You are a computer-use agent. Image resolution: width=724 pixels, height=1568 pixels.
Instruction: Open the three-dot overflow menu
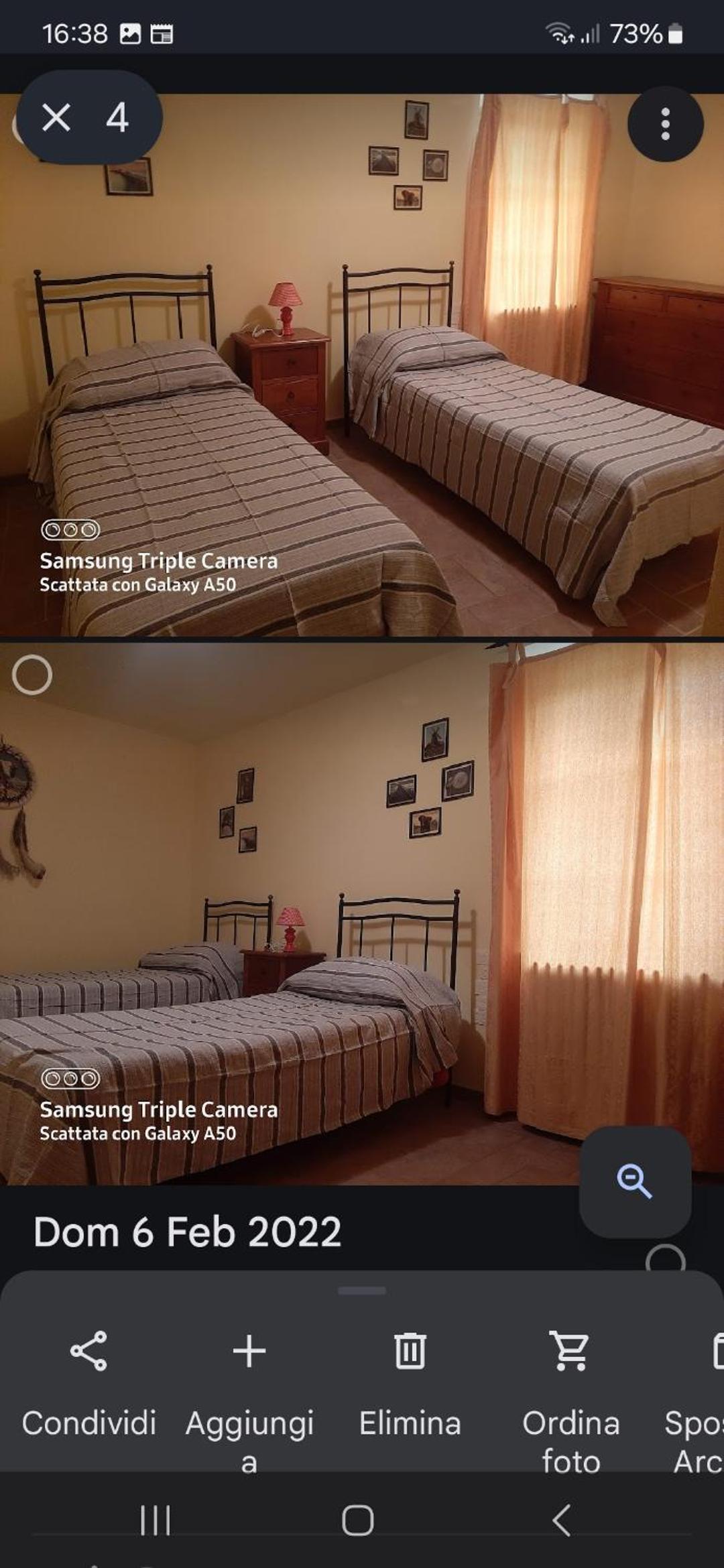(665, 124)
